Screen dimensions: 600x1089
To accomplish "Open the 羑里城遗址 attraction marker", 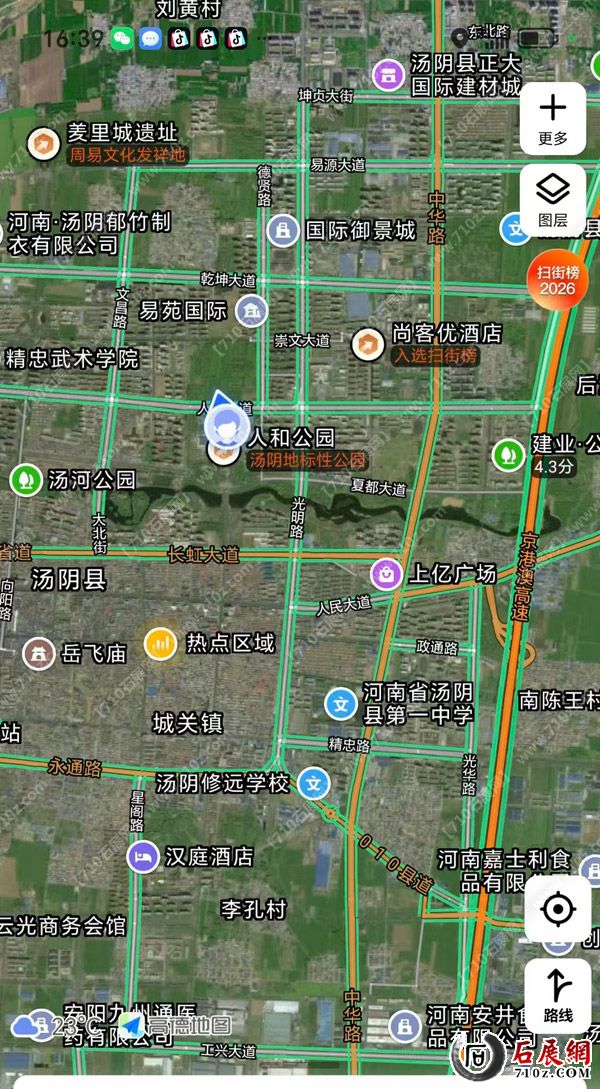I will [x=43, y=144].
